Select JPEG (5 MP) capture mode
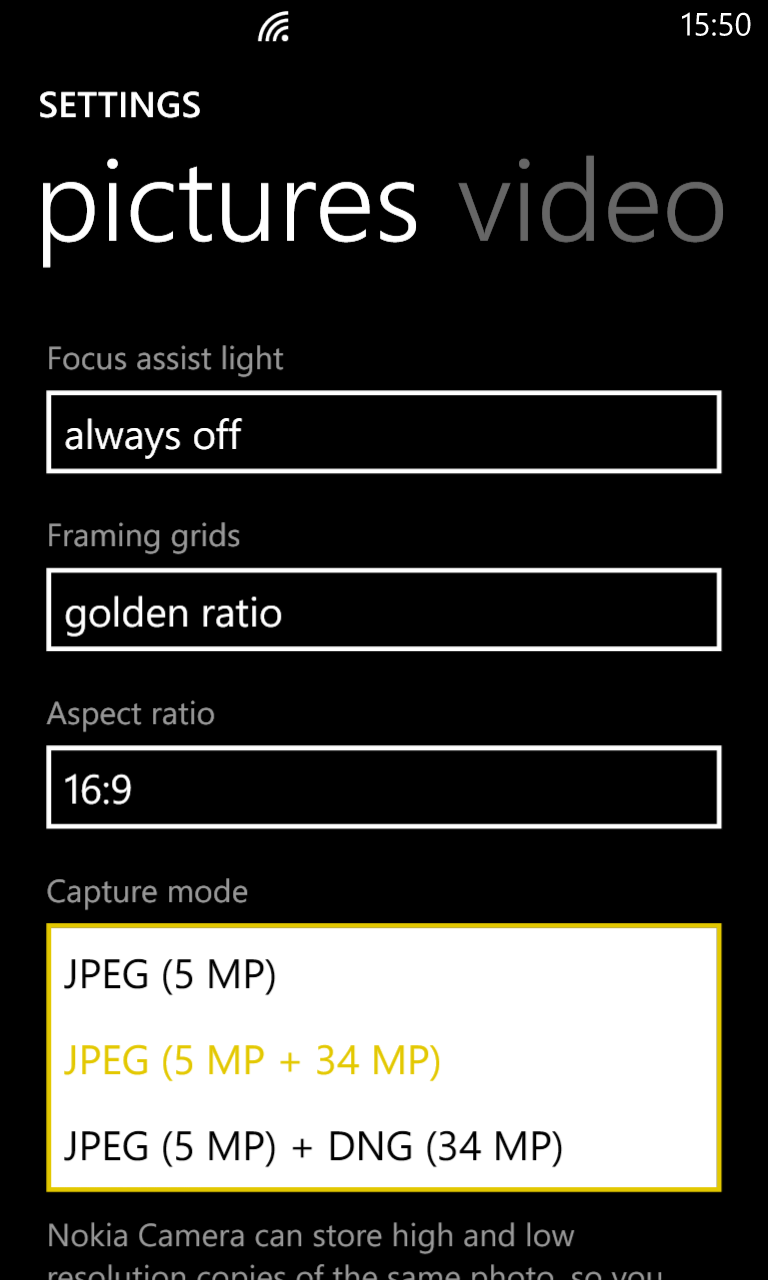This screenshot has width=768, height=1280. [383, 975]
